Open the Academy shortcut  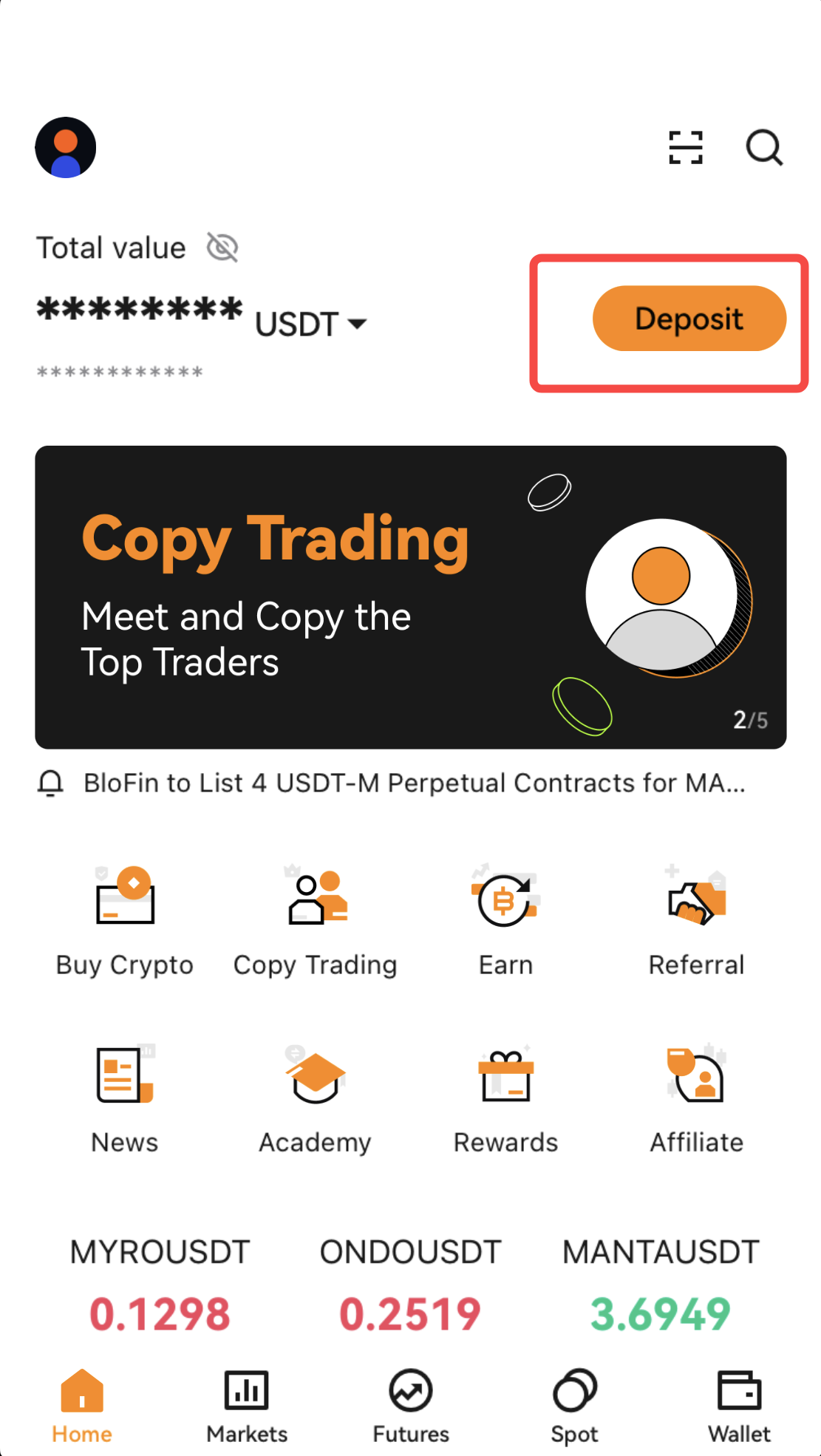(316, 1098)
